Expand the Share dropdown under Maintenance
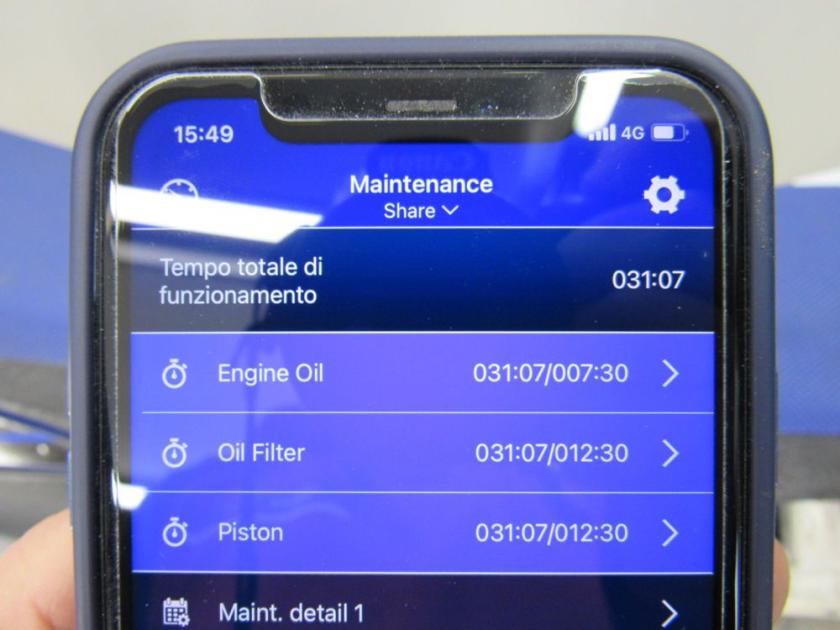This screenshot has height=630, width=840. click(x=421, y=211)
